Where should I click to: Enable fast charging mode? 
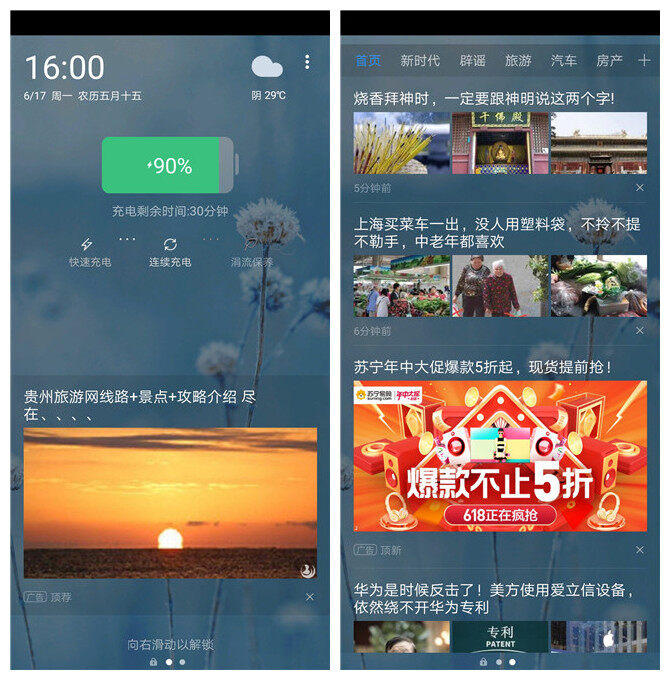click(89, 251)
